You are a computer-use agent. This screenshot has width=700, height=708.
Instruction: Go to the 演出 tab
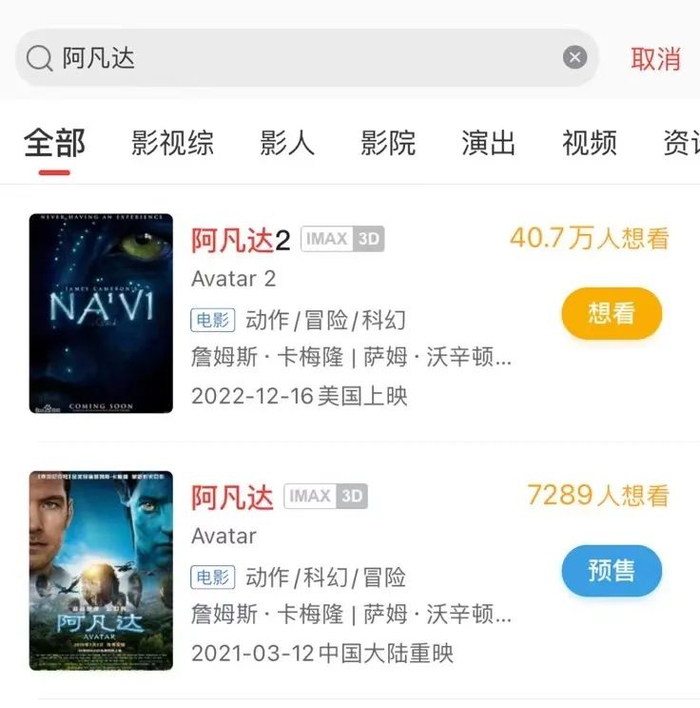click(489, 143)
